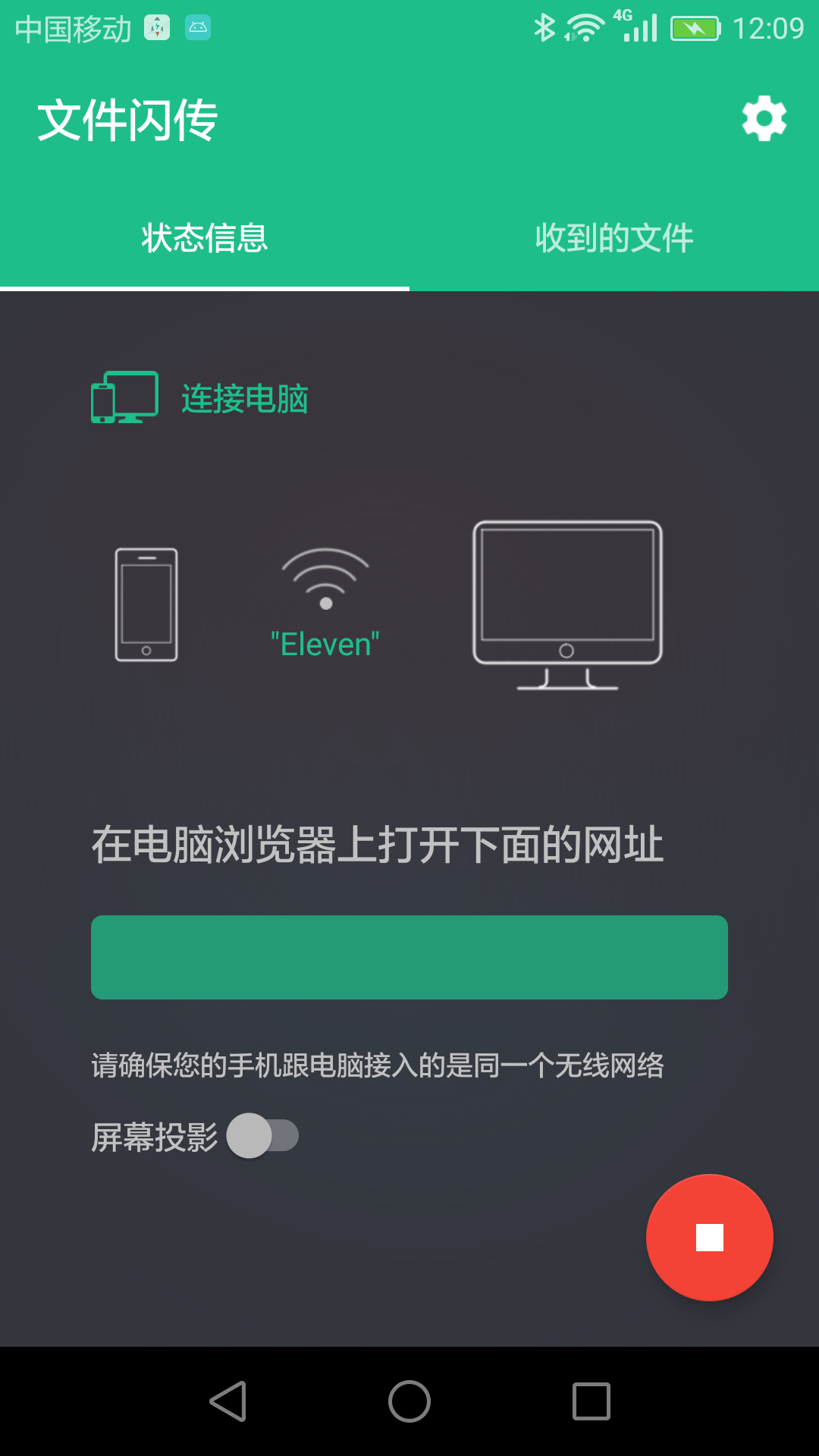The image size is (819, 1456).
Task: Select the 状态信息 tab
Action: (204, 236)
